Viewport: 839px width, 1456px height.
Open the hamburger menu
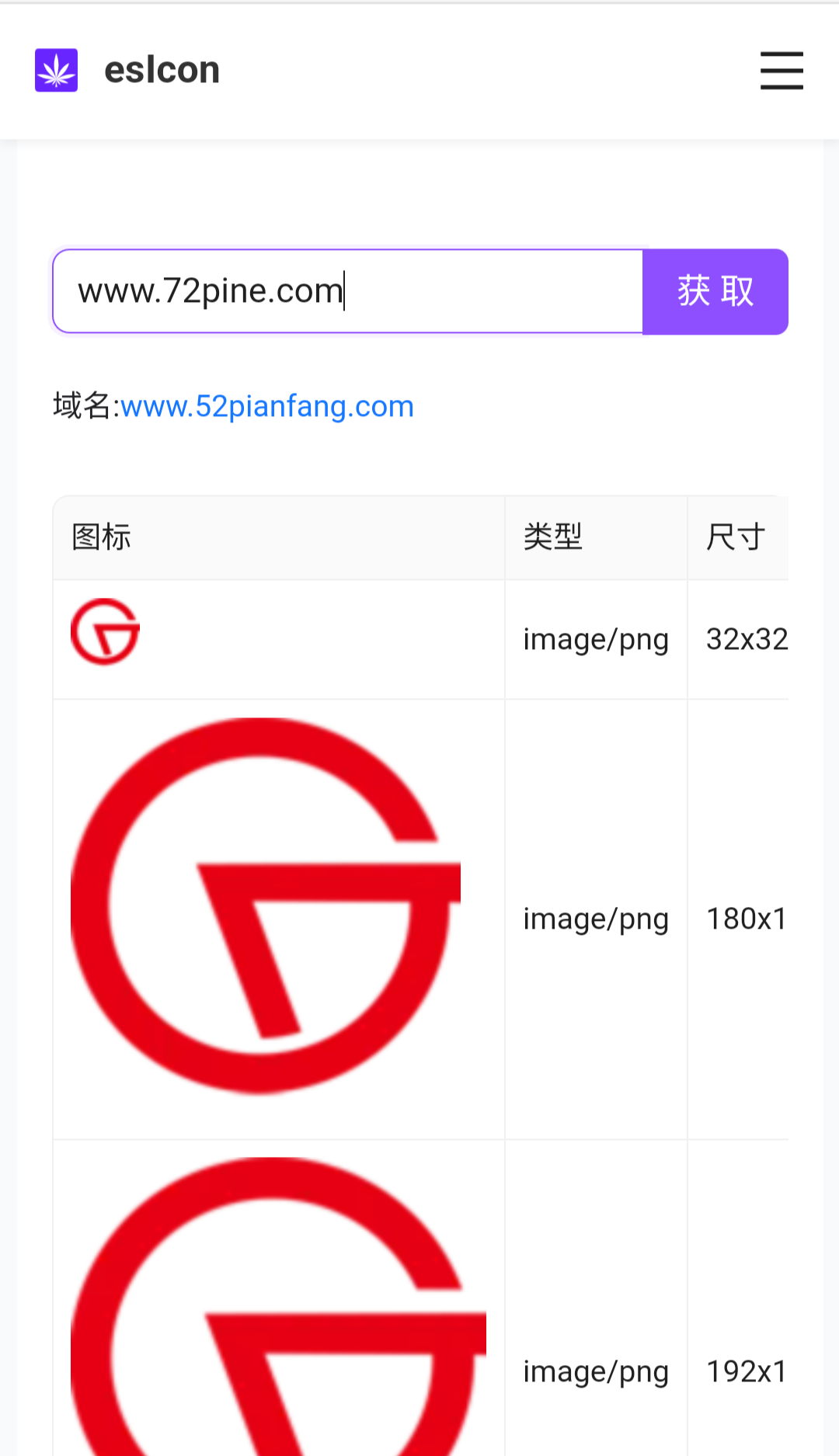[781, 71]
